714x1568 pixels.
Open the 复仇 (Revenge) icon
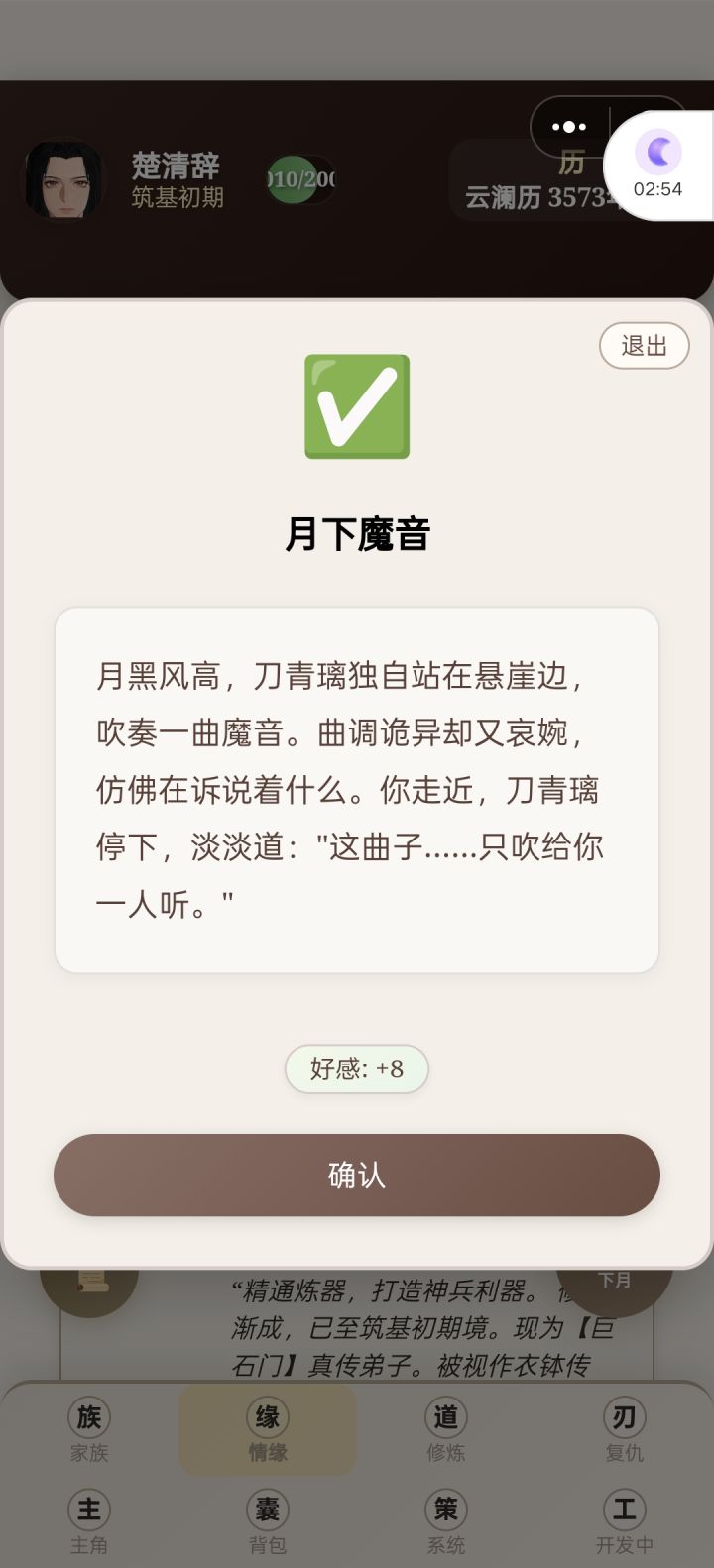tap(624, 1418)
